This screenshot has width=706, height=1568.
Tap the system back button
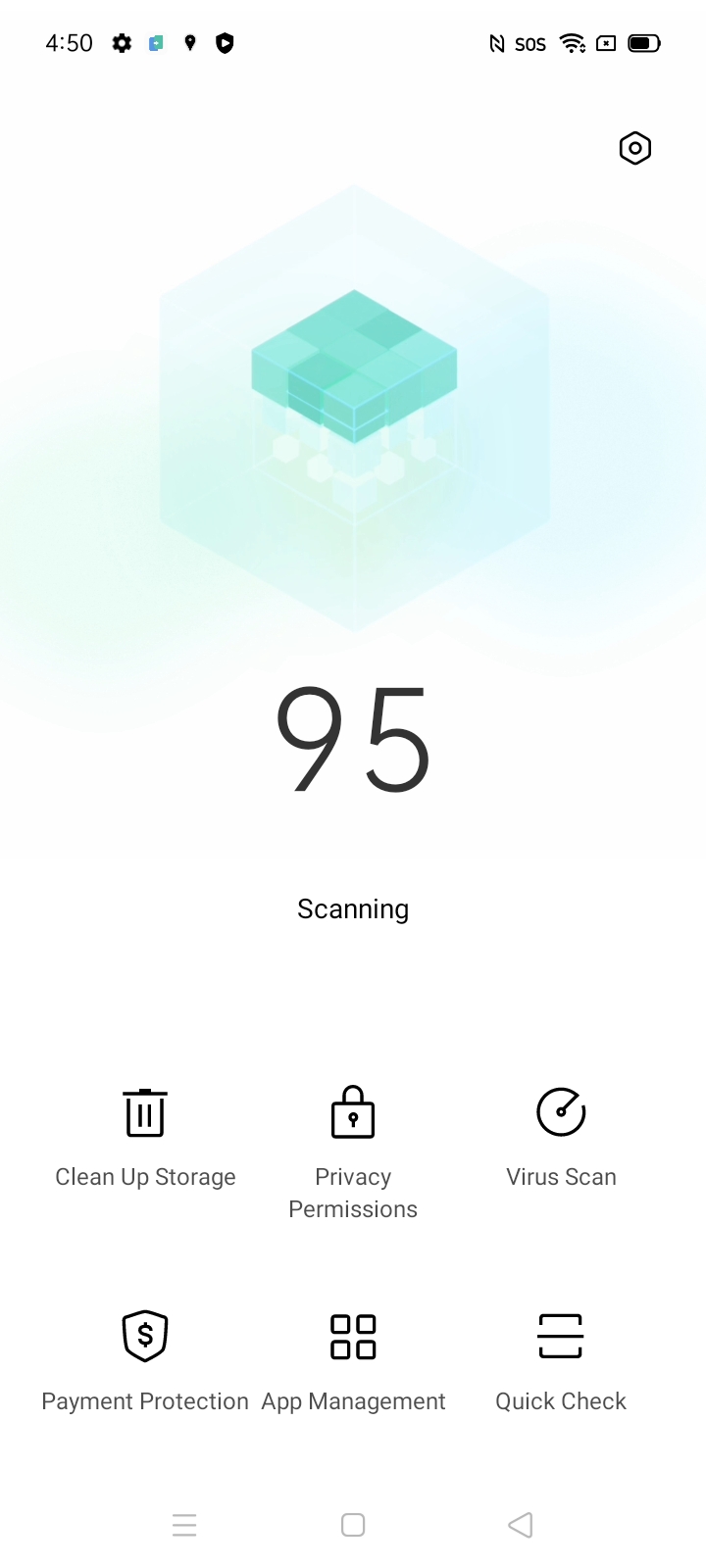pyautogui.click(x=521, y=1525)
